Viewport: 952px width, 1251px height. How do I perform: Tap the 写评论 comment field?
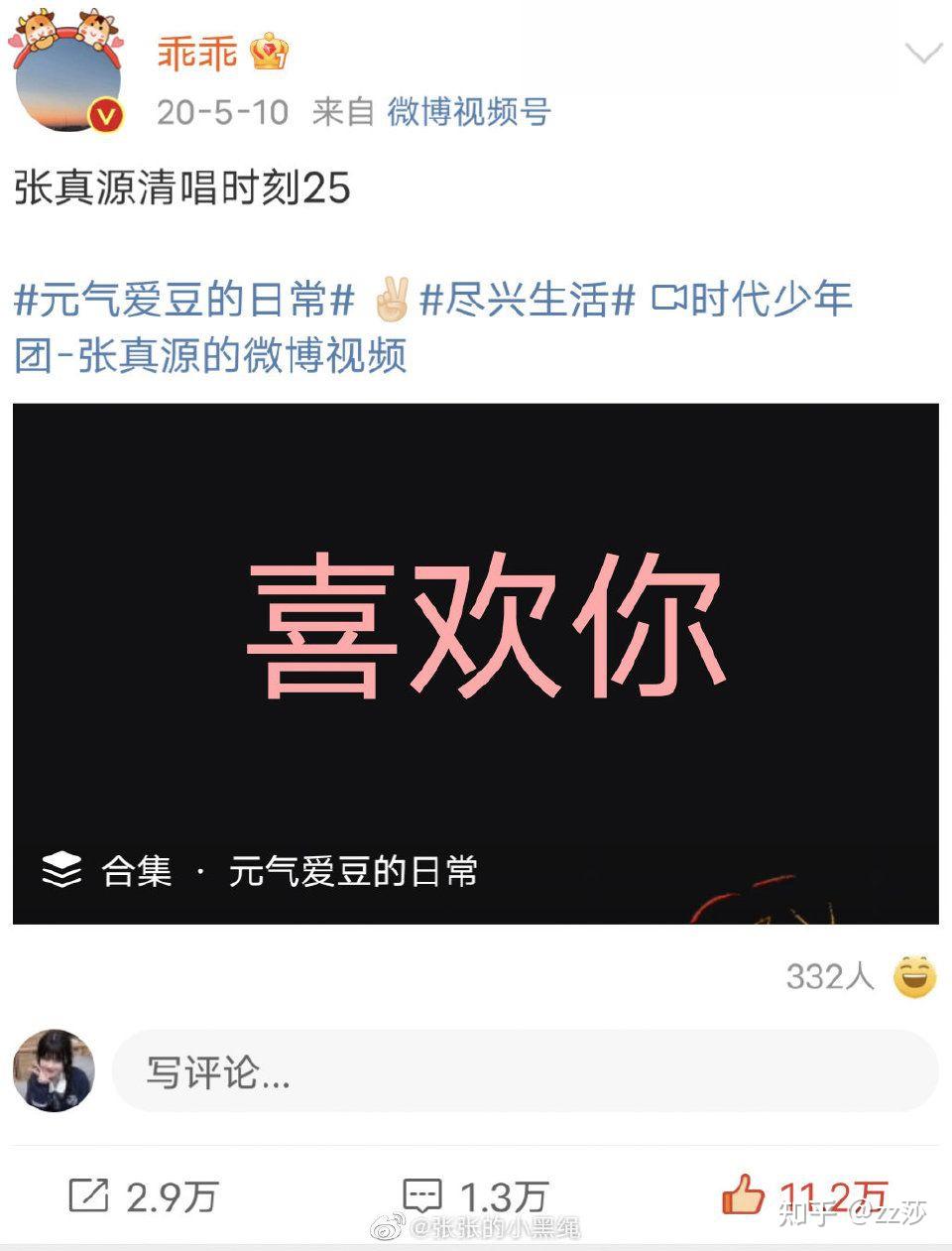coord(525,1071)
